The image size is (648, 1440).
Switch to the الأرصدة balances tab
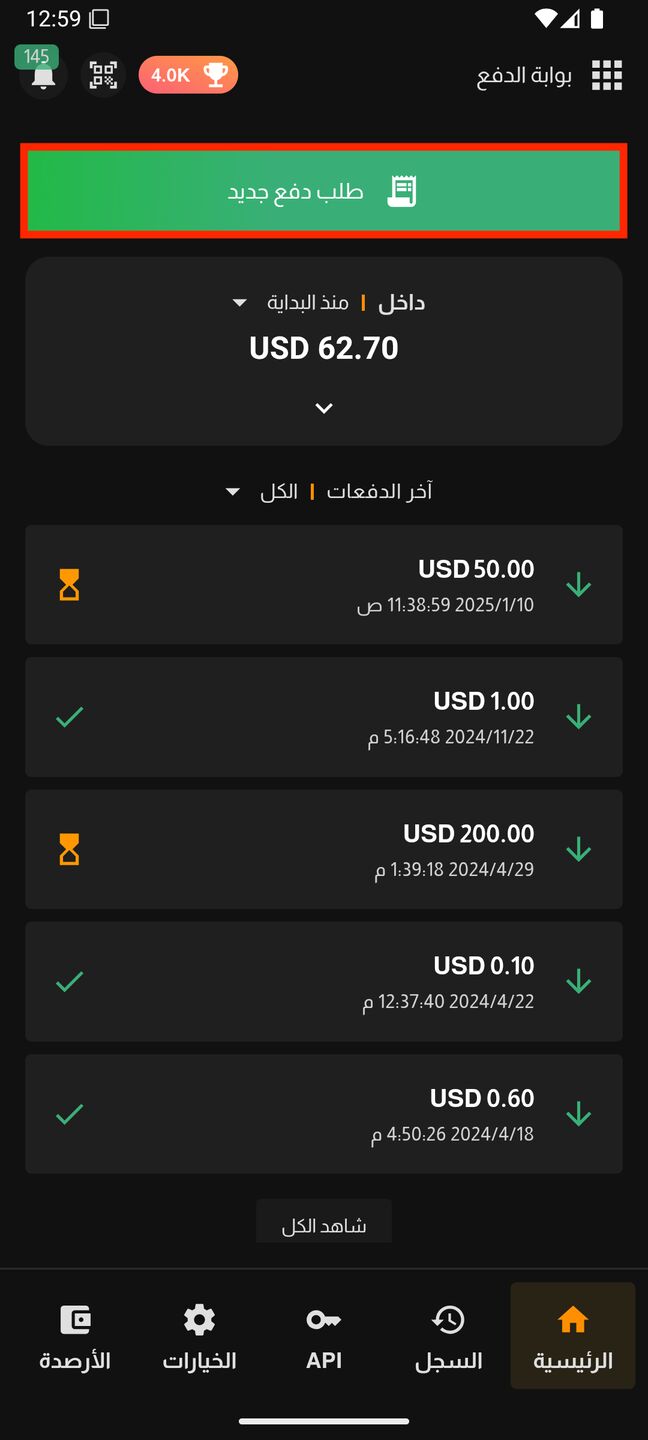click(75, 1337)
